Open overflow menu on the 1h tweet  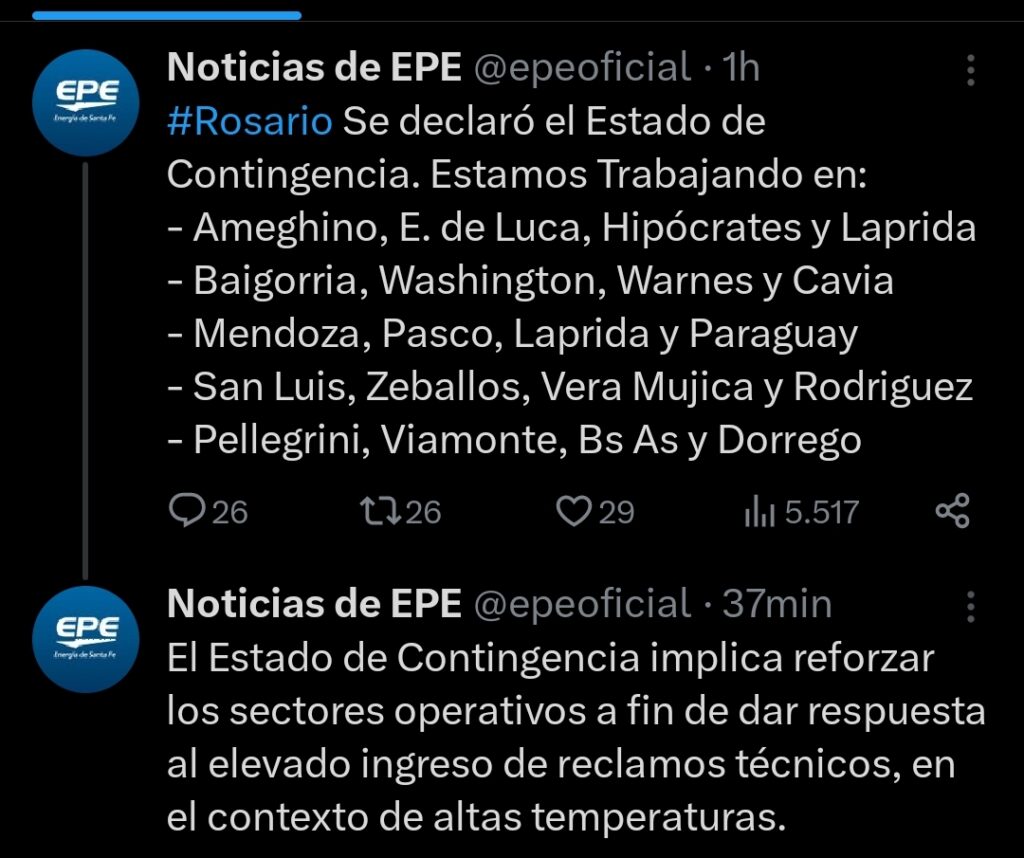[970, 70]
